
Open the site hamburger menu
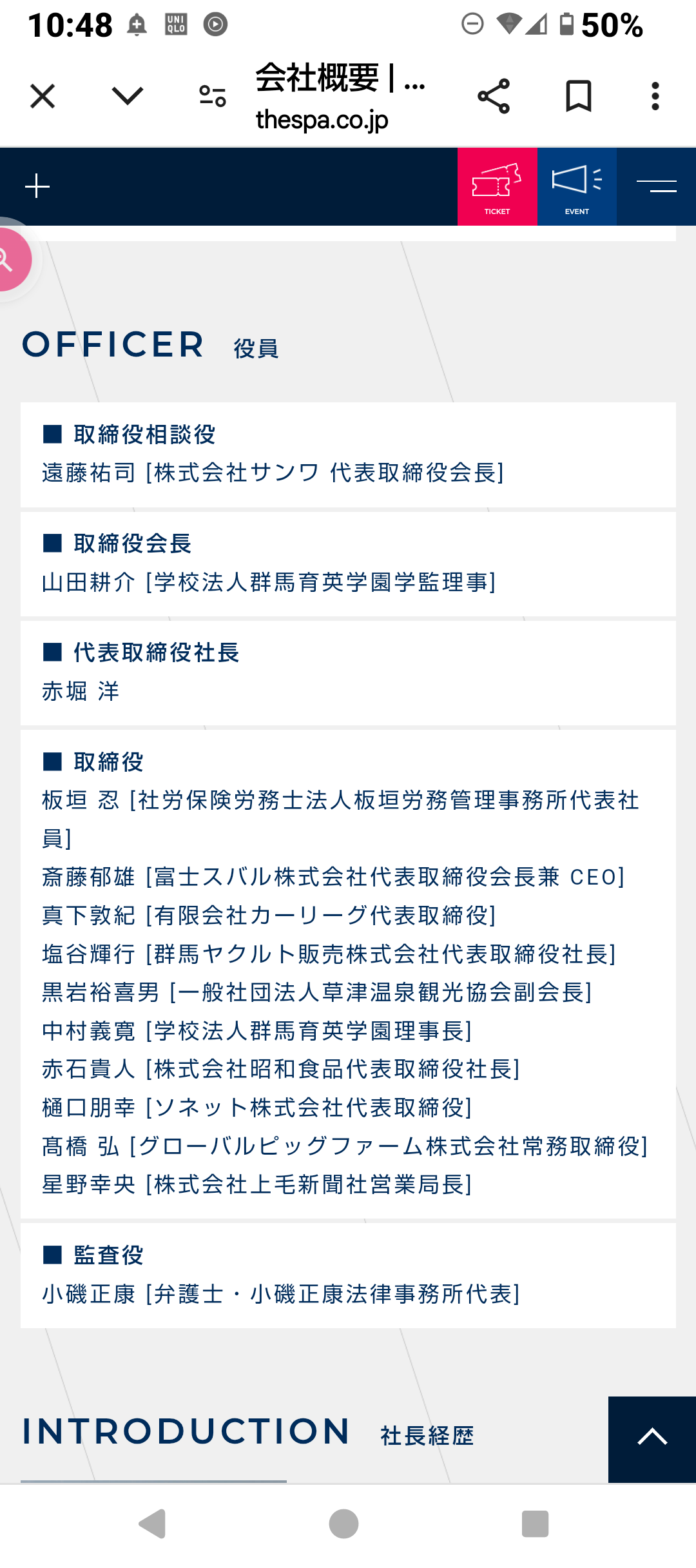(x=656, y=187)
